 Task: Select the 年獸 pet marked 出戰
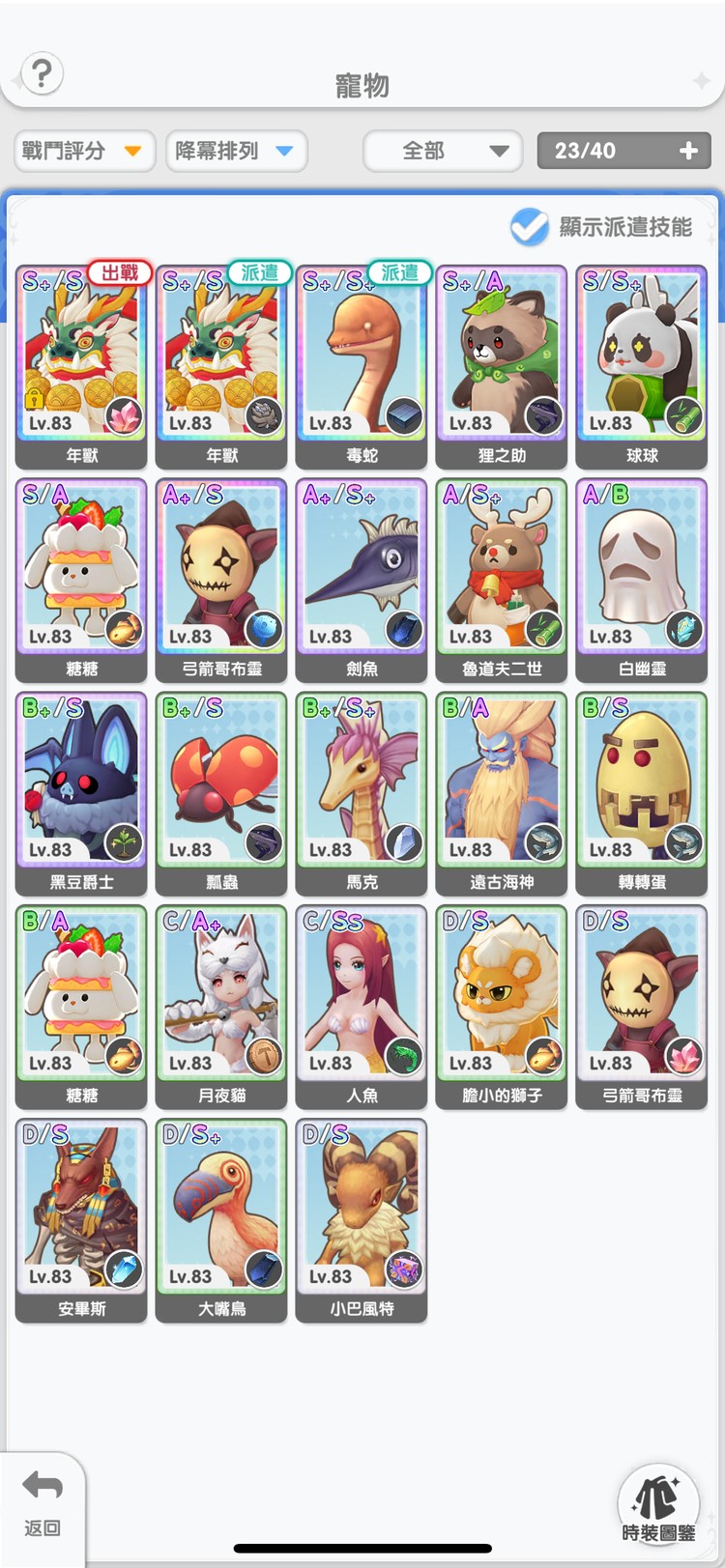81,362
